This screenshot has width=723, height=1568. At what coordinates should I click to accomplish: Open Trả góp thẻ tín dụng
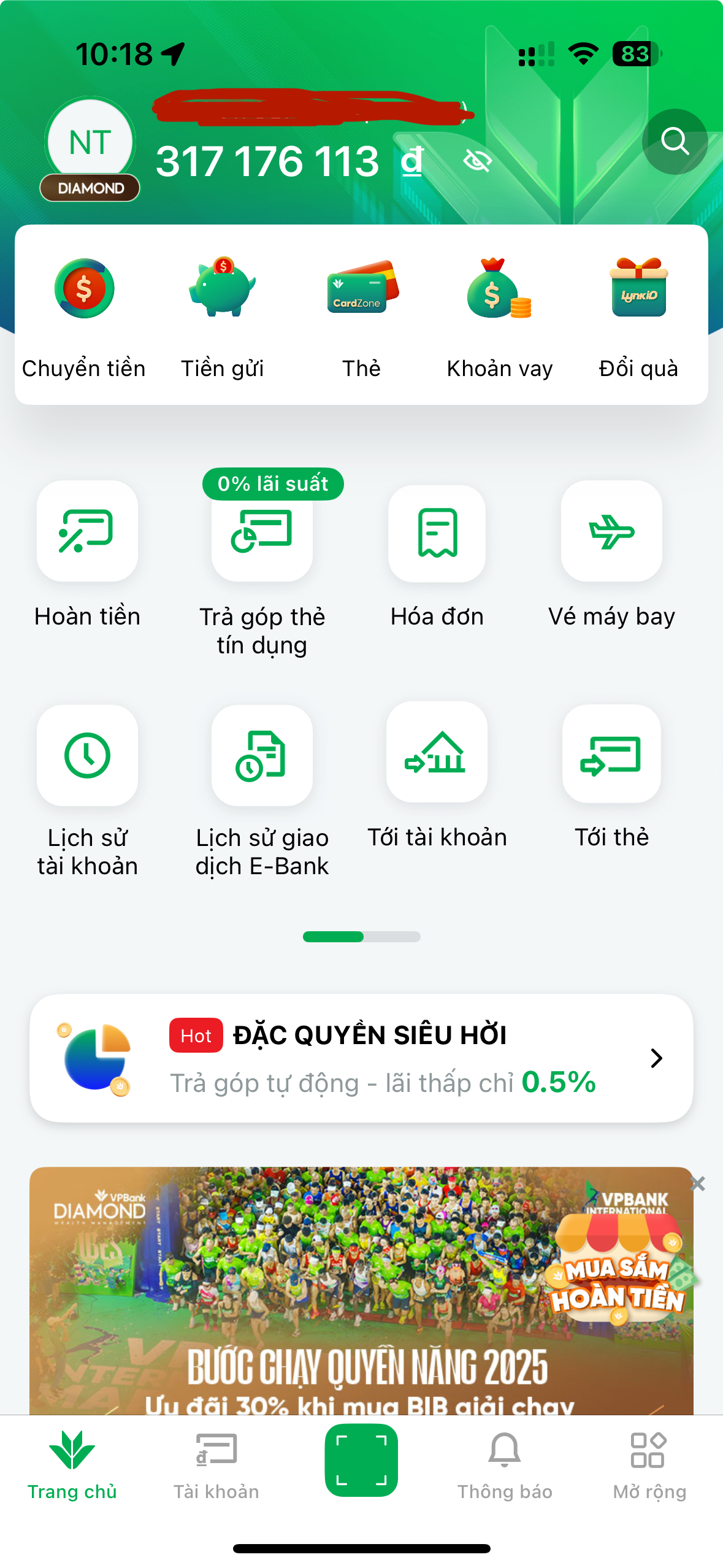pyautogui.click(x=262, y=532)
